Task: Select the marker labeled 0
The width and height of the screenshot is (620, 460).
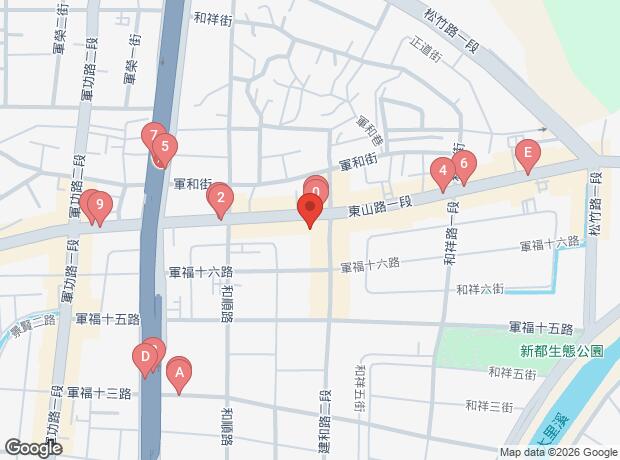Action: click(316, 189)
